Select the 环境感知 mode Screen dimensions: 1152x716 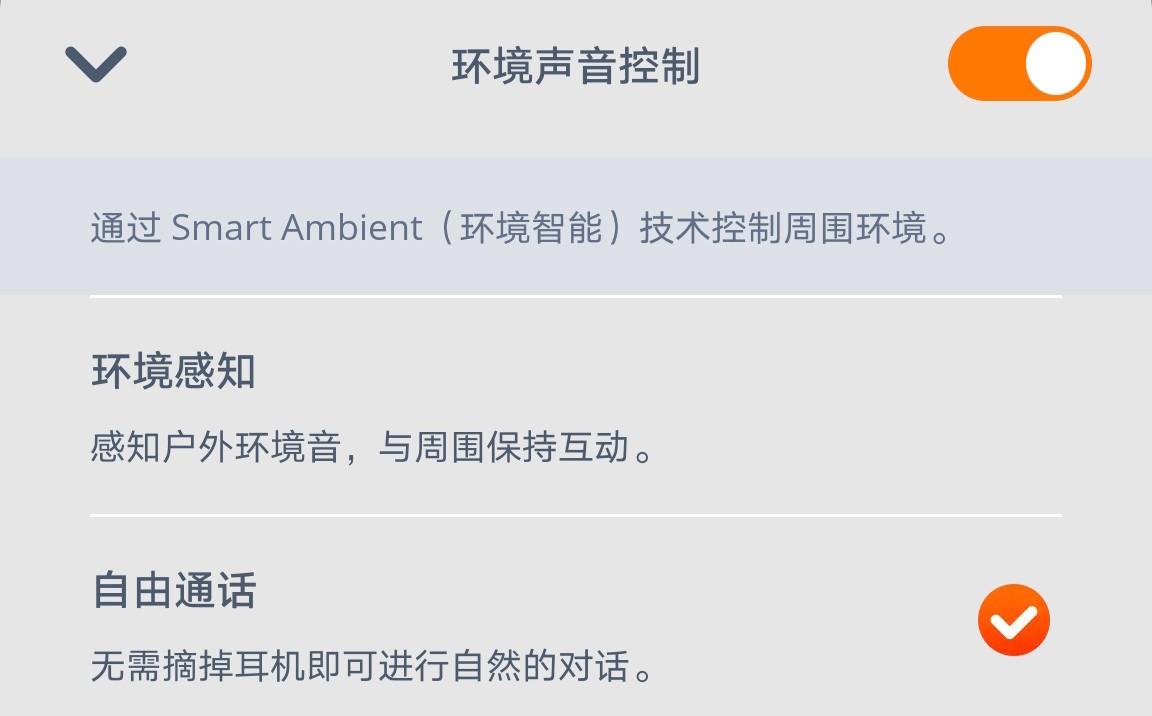575,407
